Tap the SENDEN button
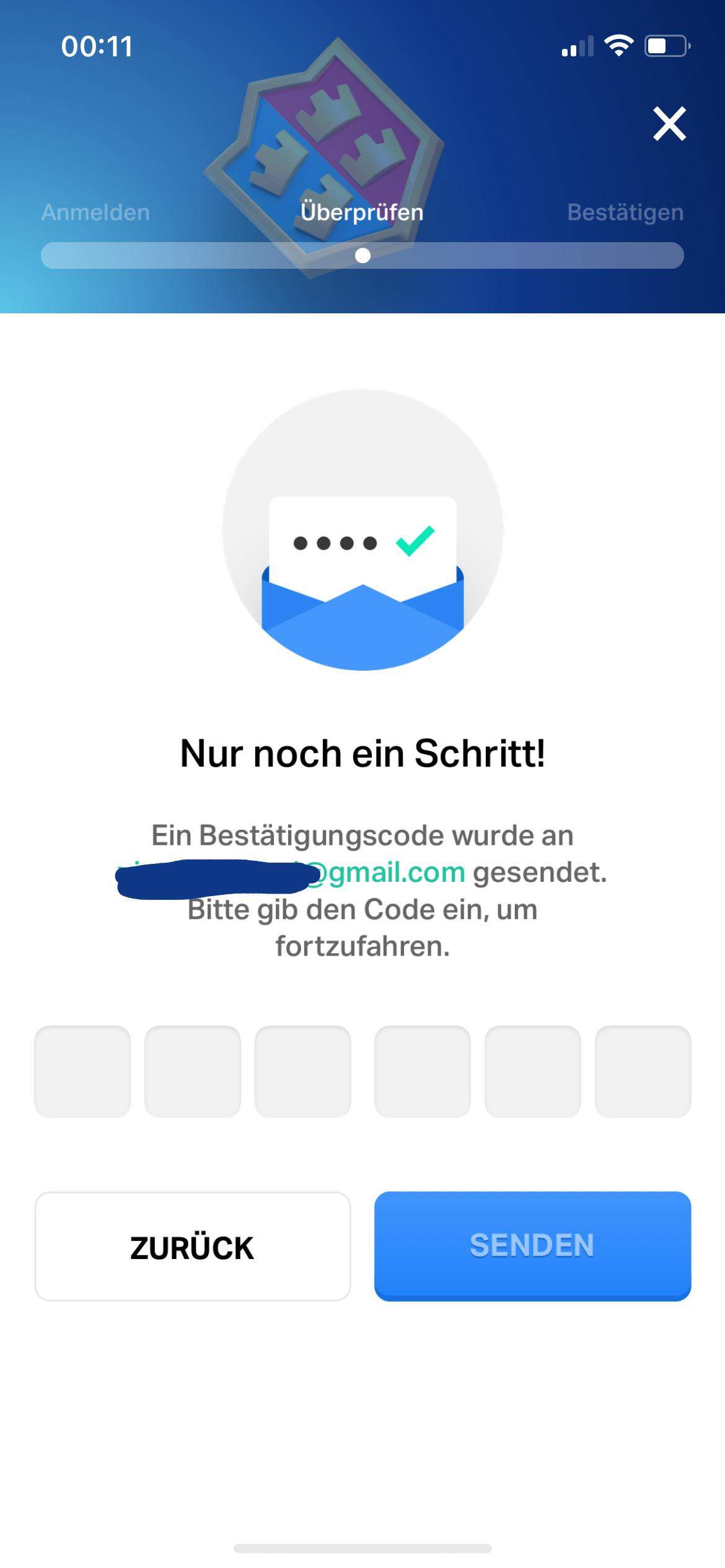 point(532,1246)
